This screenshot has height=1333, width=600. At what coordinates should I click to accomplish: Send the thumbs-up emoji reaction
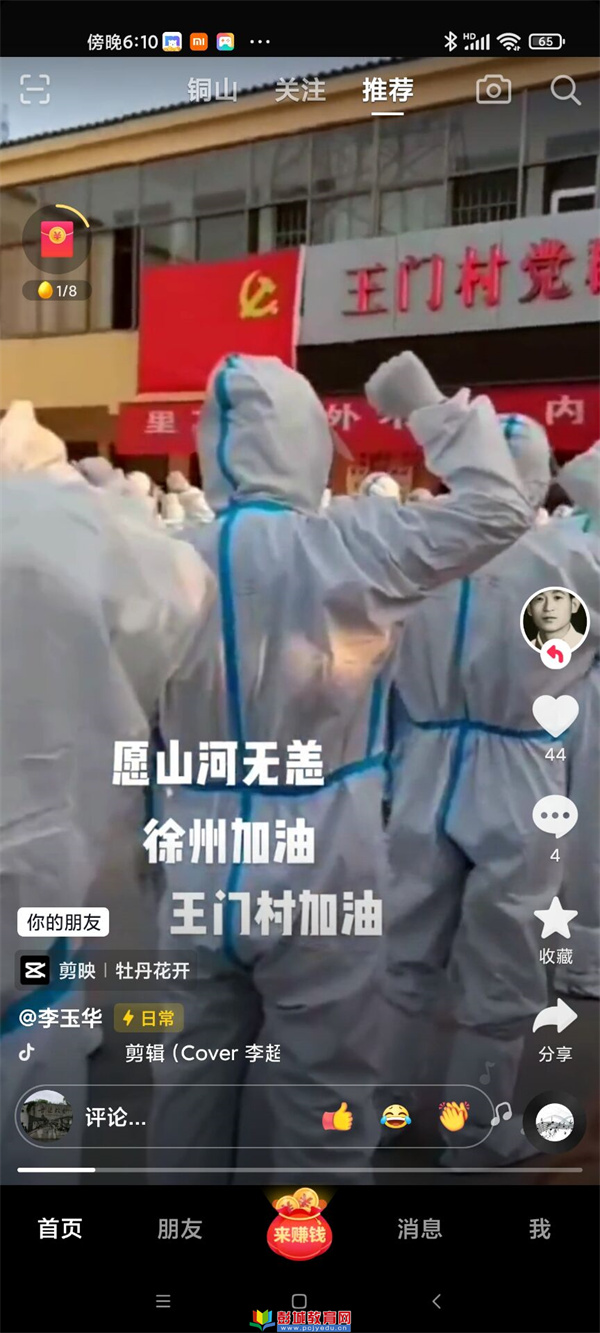click(338, 1117)
